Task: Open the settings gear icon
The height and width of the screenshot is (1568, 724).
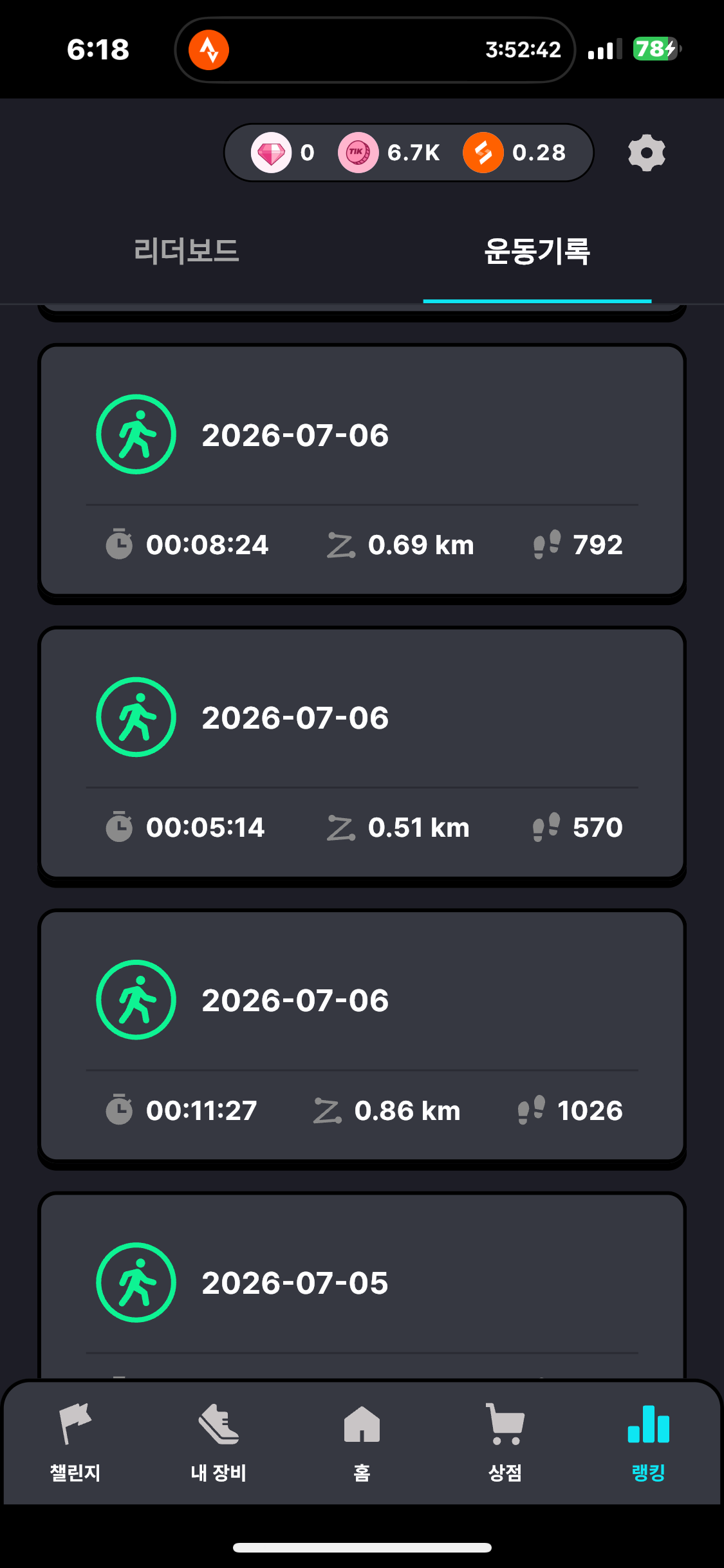Action: click(x=646, y=153)
